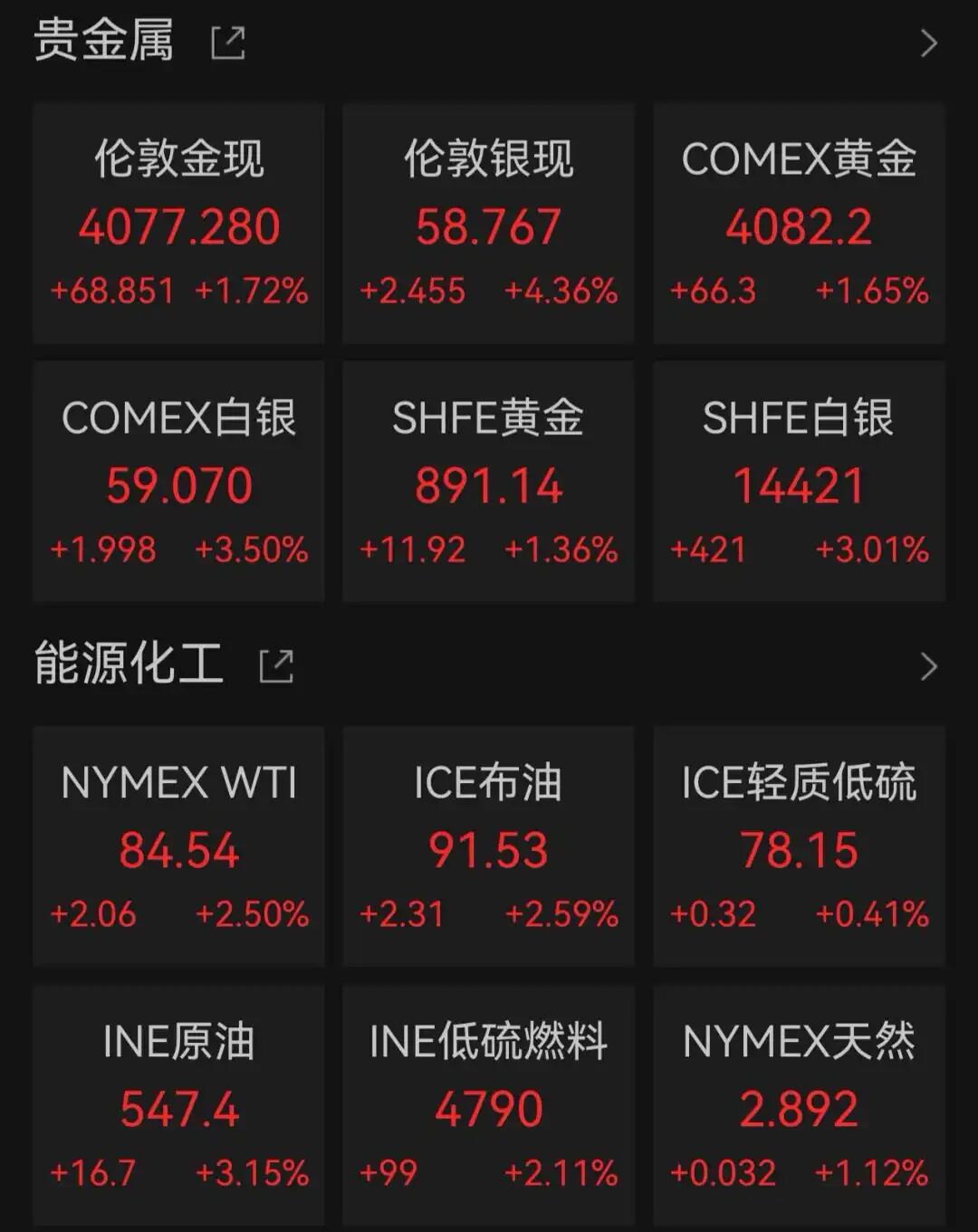This screenshot has height=1232, width=978.
Task: Open INE原油 quote card
Action: (178, 1105)
